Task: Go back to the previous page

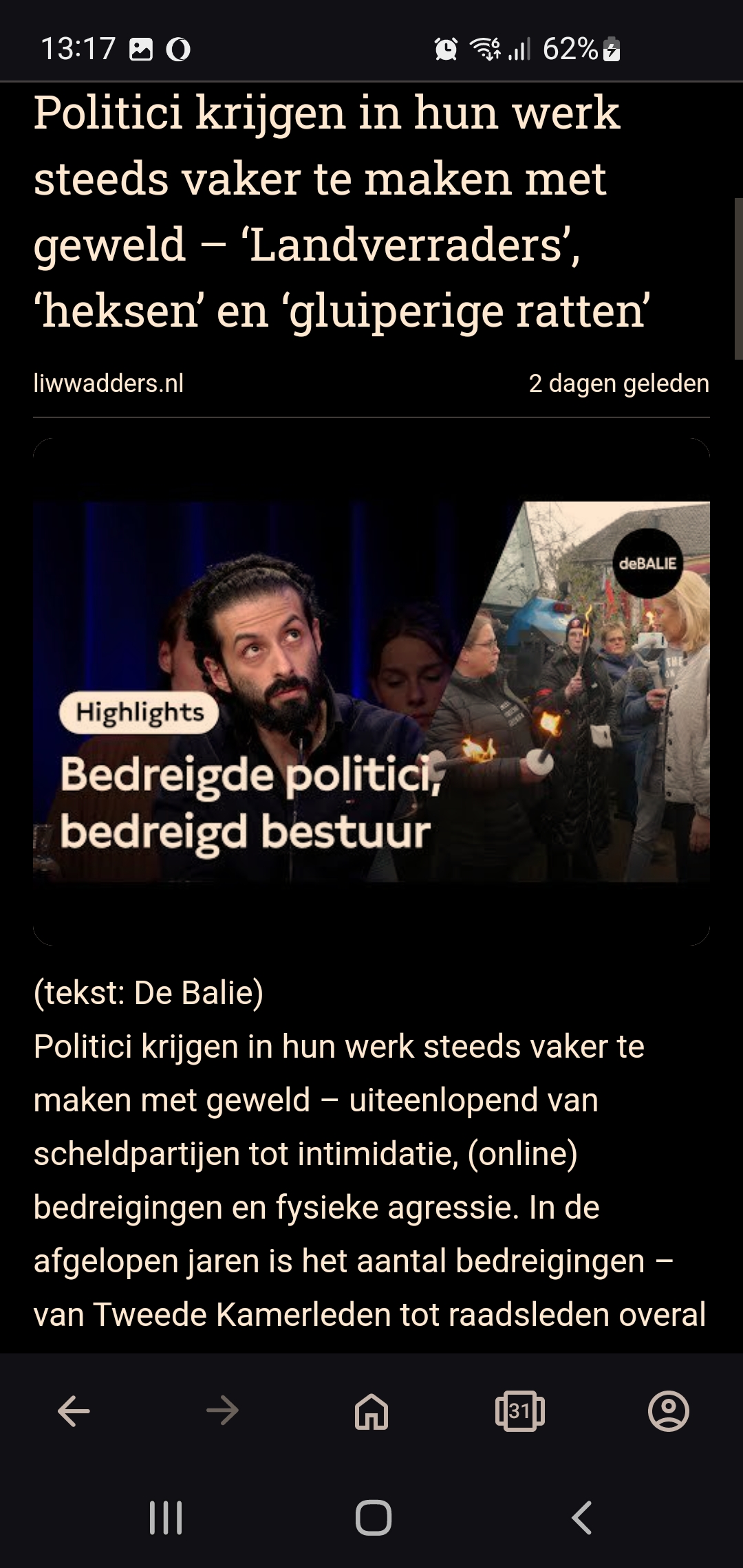Action: pos(74,1412)
